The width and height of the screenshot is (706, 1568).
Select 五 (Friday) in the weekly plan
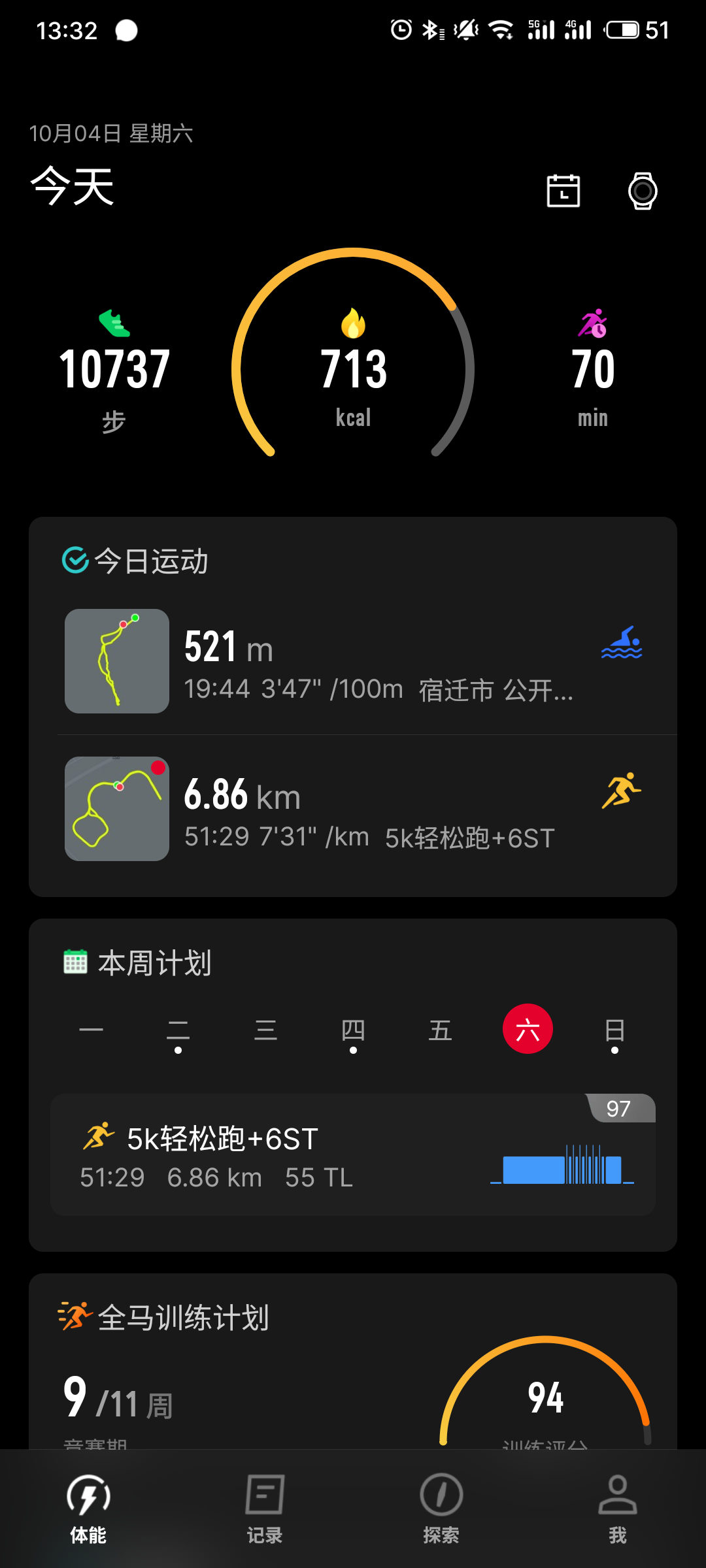(x=440, y=1030)
